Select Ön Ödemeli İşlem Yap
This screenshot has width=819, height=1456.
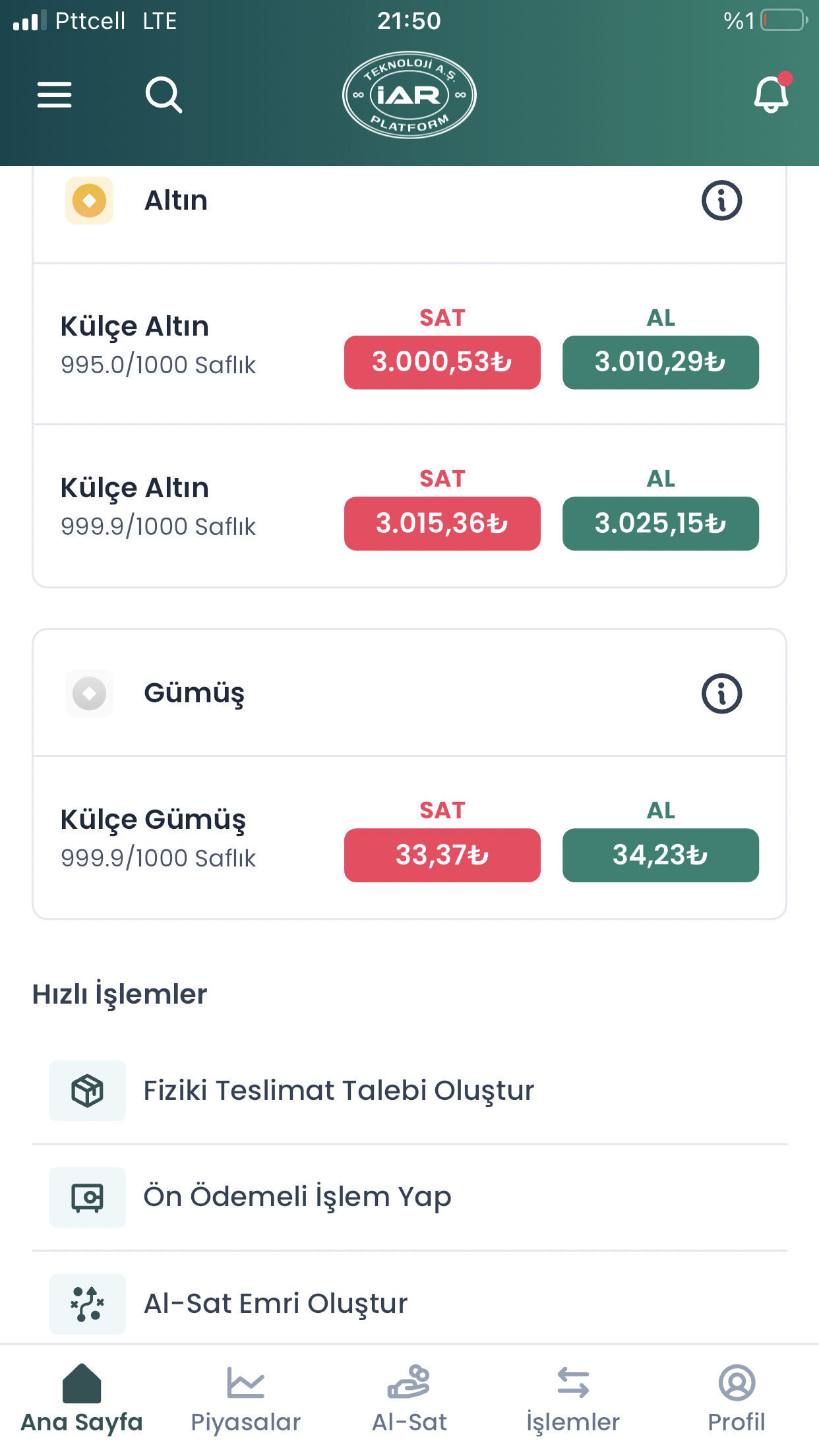409,1197
